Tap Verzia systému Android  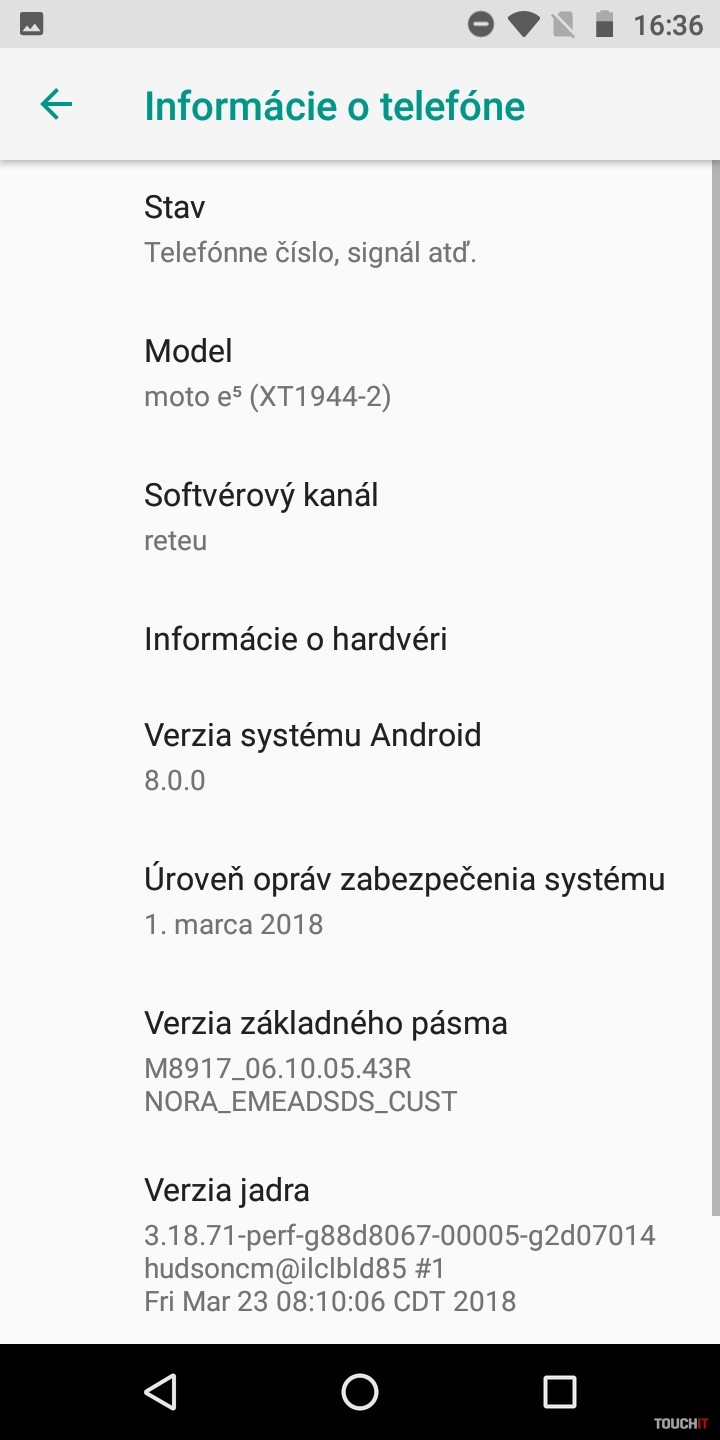360,757
